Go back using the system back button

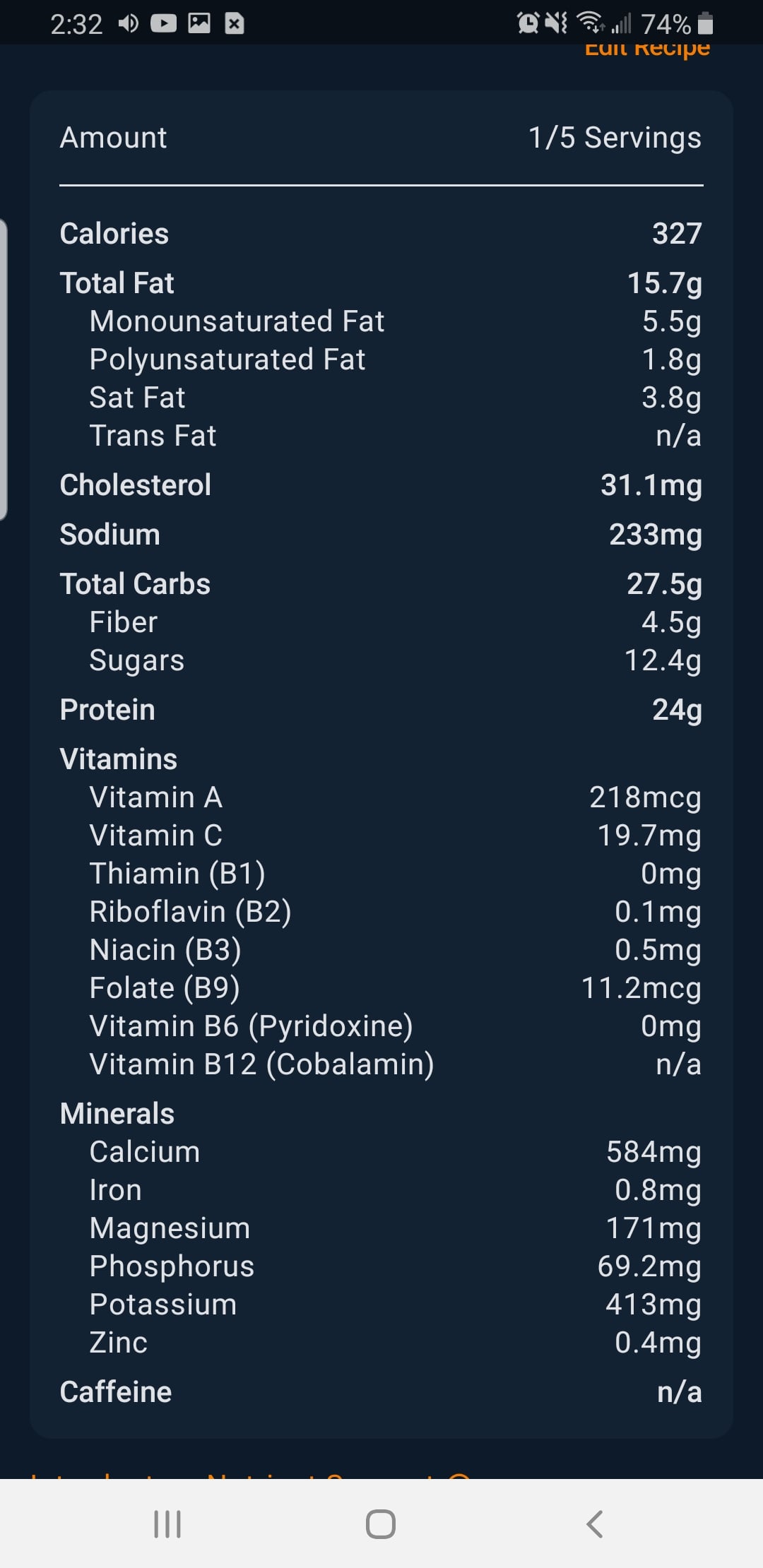[595, 1524]
